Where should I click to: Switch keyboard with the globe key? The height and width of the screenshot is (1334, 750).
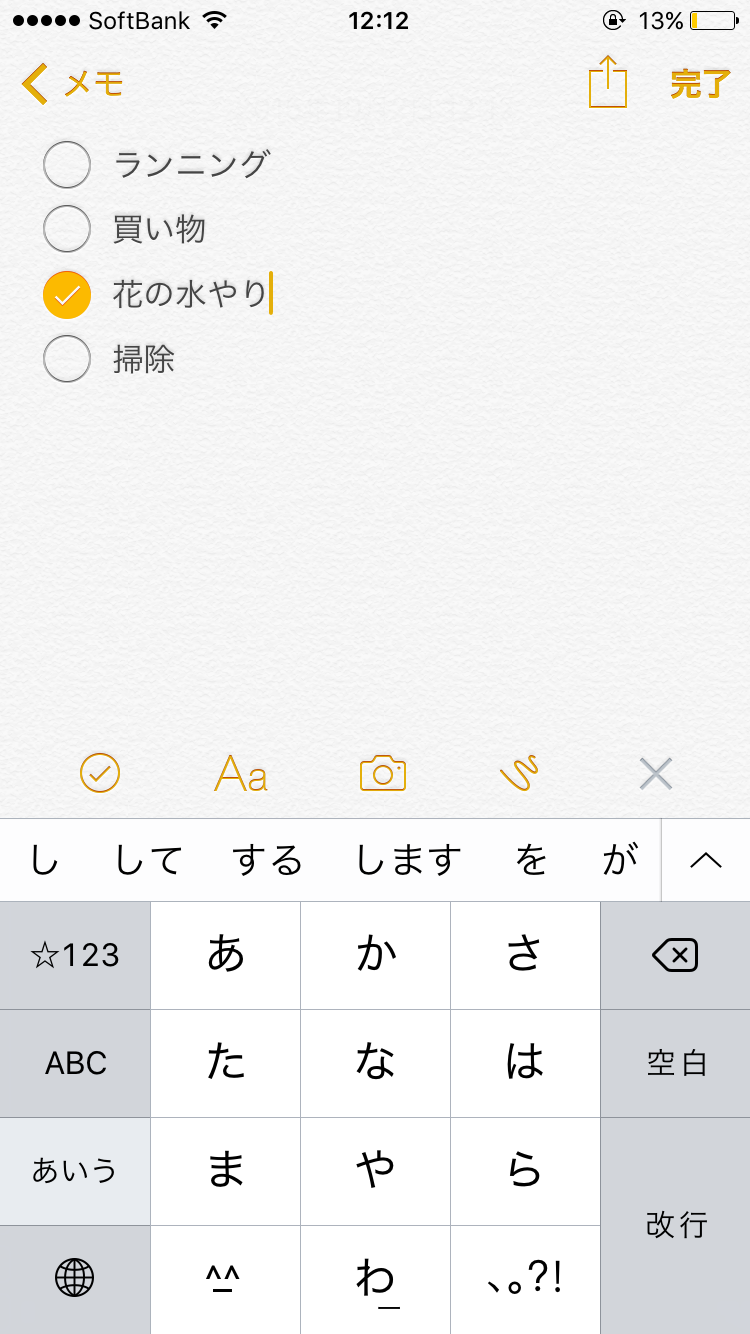coord(75,1278)
